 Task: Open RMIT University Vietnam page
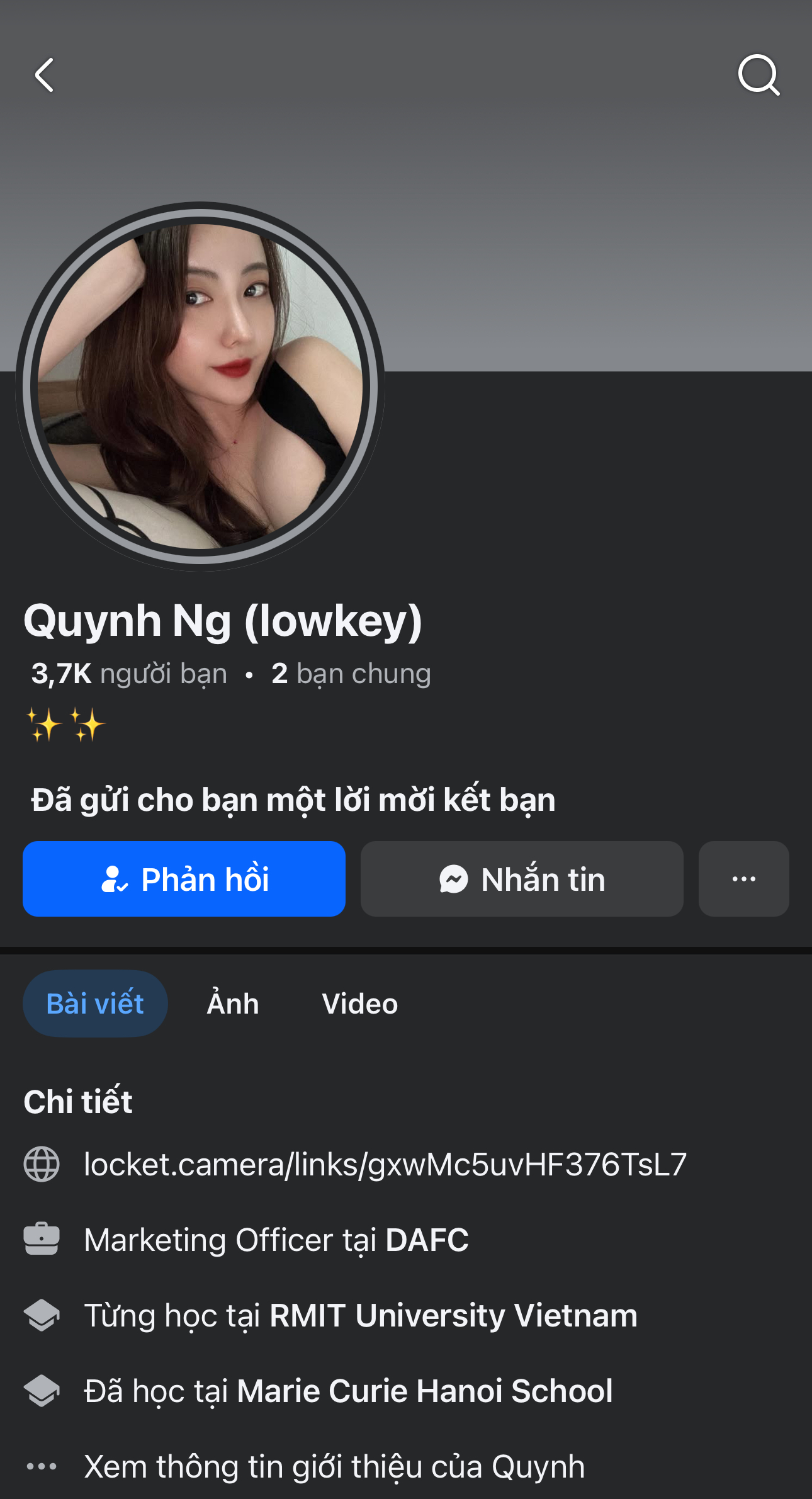coord(453,1315)
